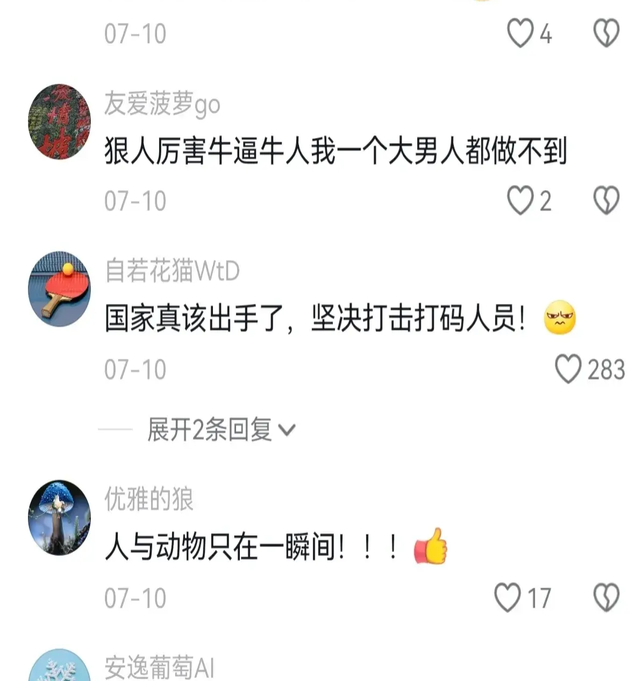Dislike the comment by 优雅的狼
Image resolution: width=640 pixels, height=681 pixels.
pyautogui.click(x=606, y=598)
